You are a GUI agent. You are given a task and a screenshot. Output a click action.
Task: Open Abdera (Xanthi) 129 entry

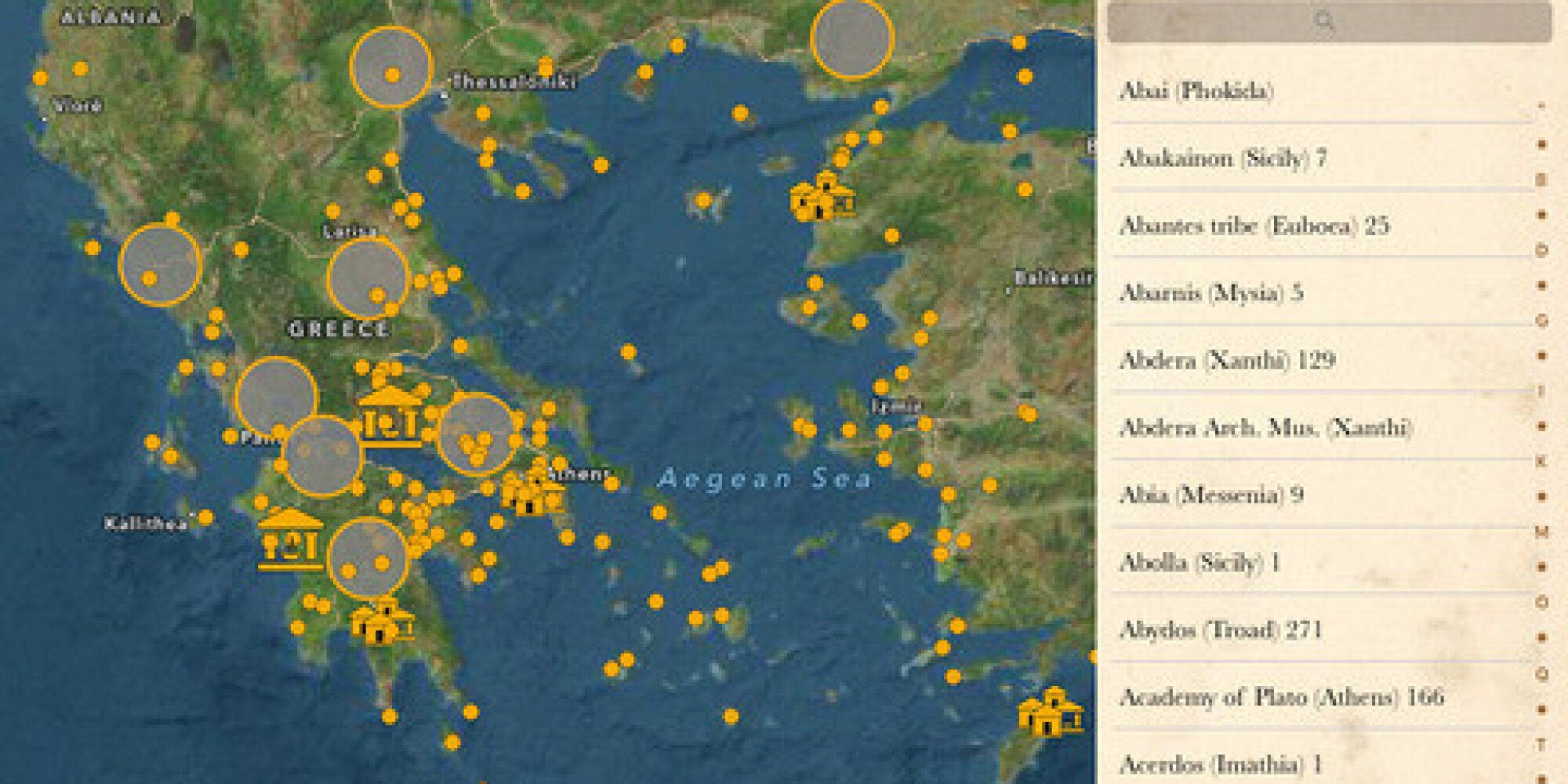[1228, 361]
